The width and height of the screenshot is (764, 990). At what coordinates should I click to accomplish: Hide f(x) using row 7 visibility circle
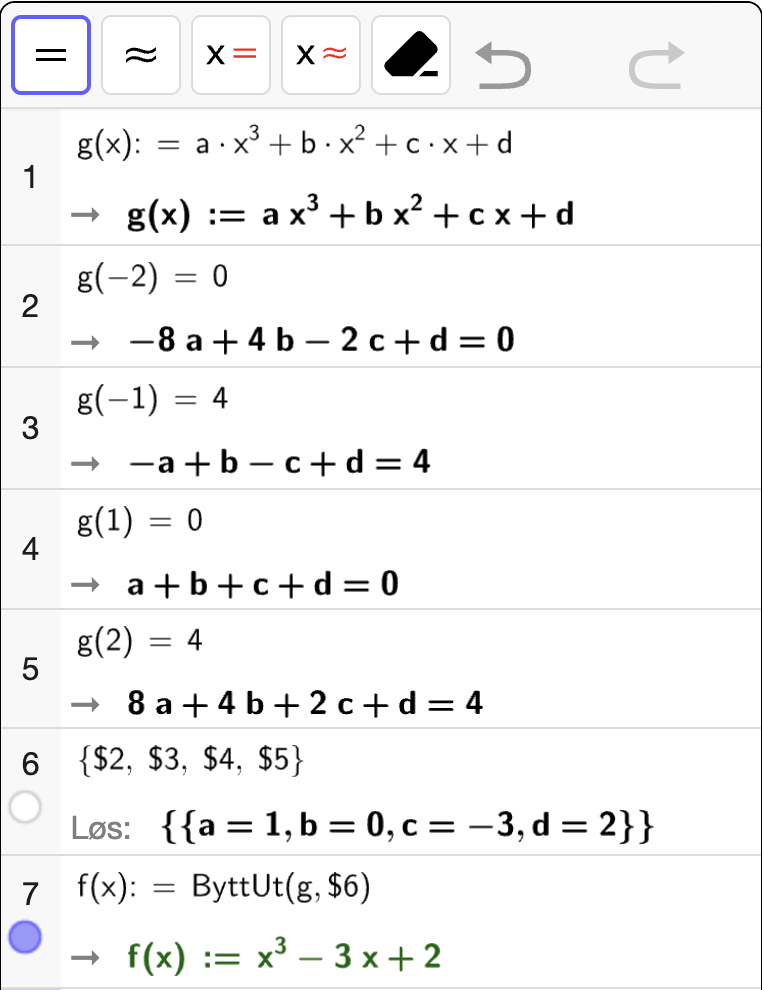tap(25, 937)
